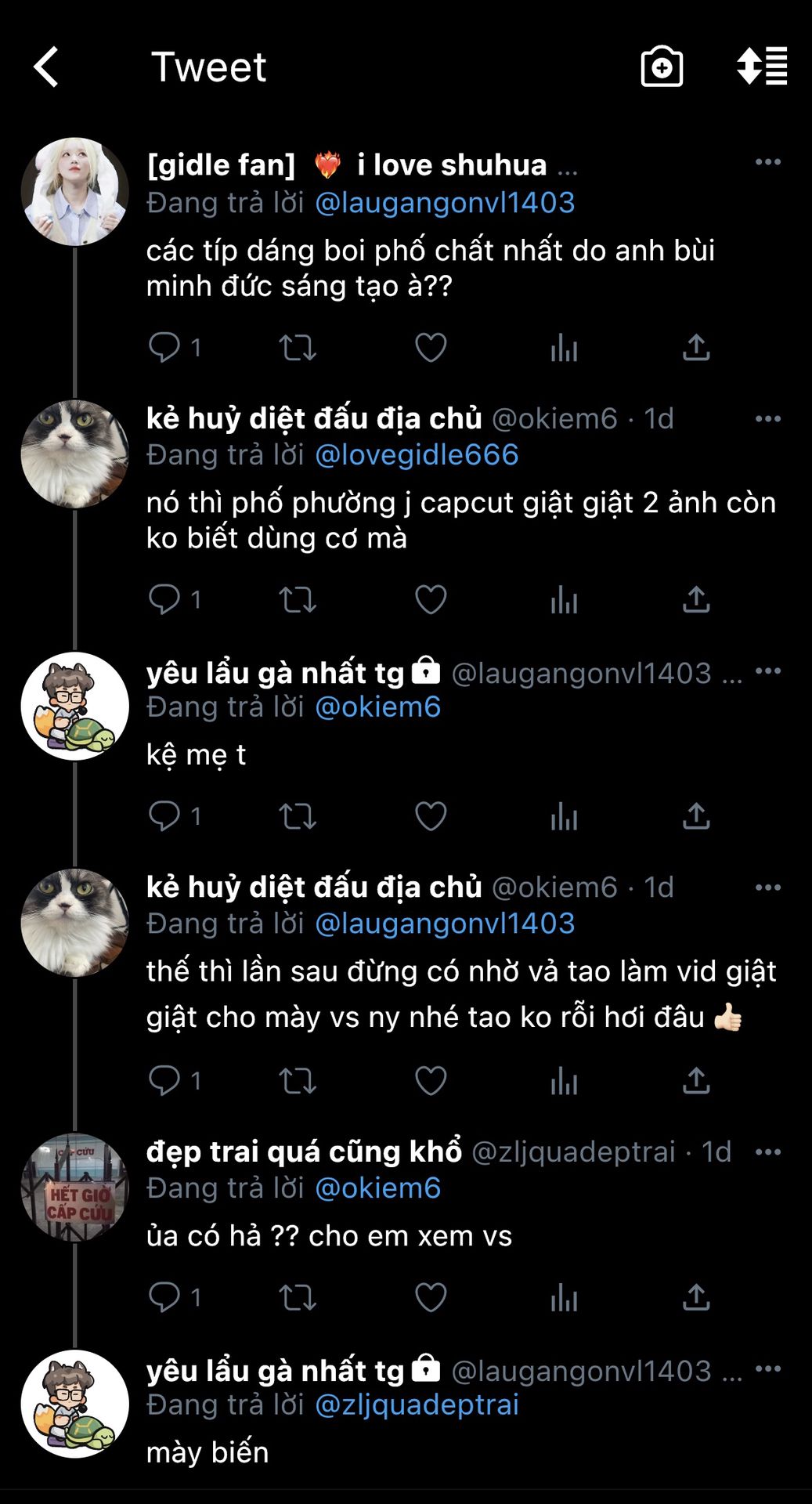Screen dimensions: 812x1504
Task: View analytics of the "thế thì lần sau" tweet
Action: click(564, 1081)
